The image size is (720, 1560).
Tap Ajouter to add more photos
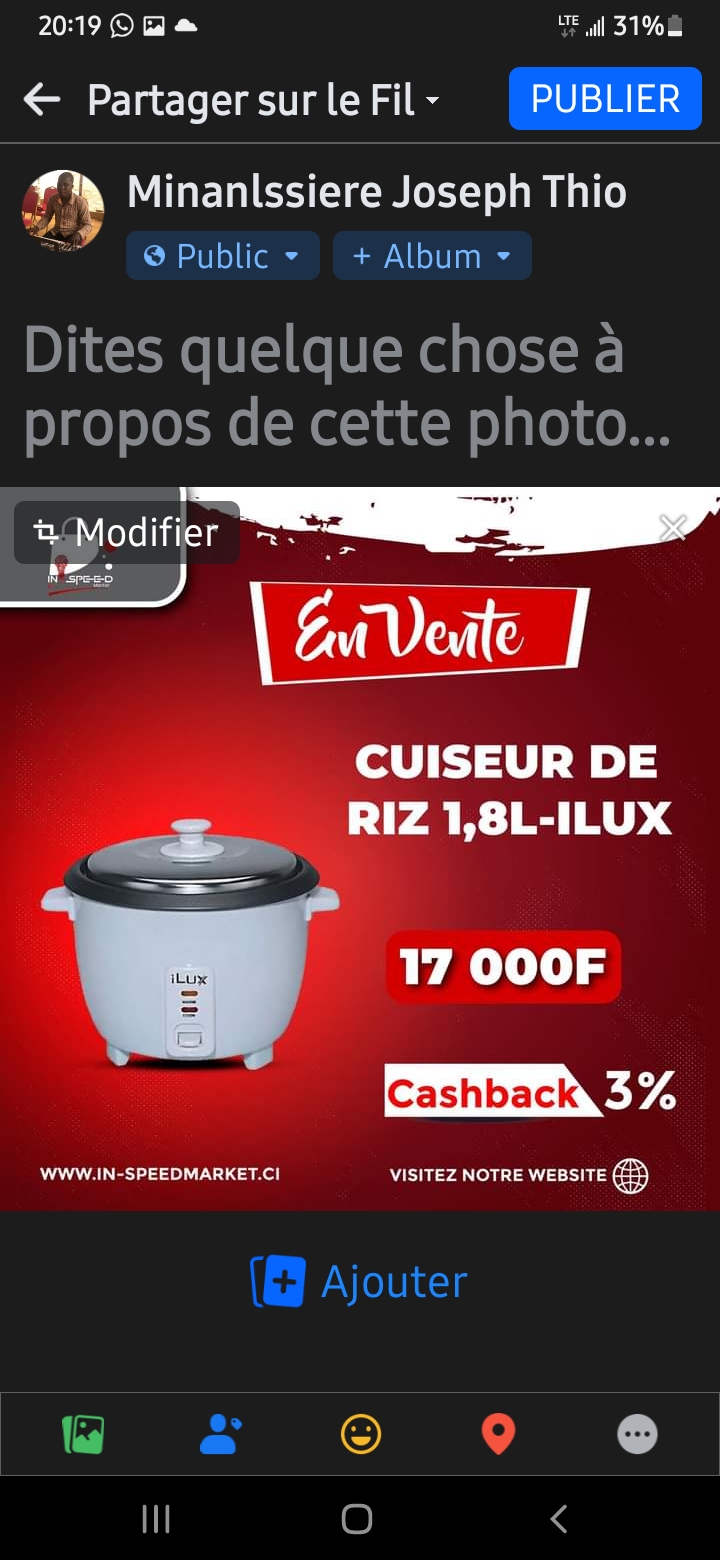click(359, 1282)
